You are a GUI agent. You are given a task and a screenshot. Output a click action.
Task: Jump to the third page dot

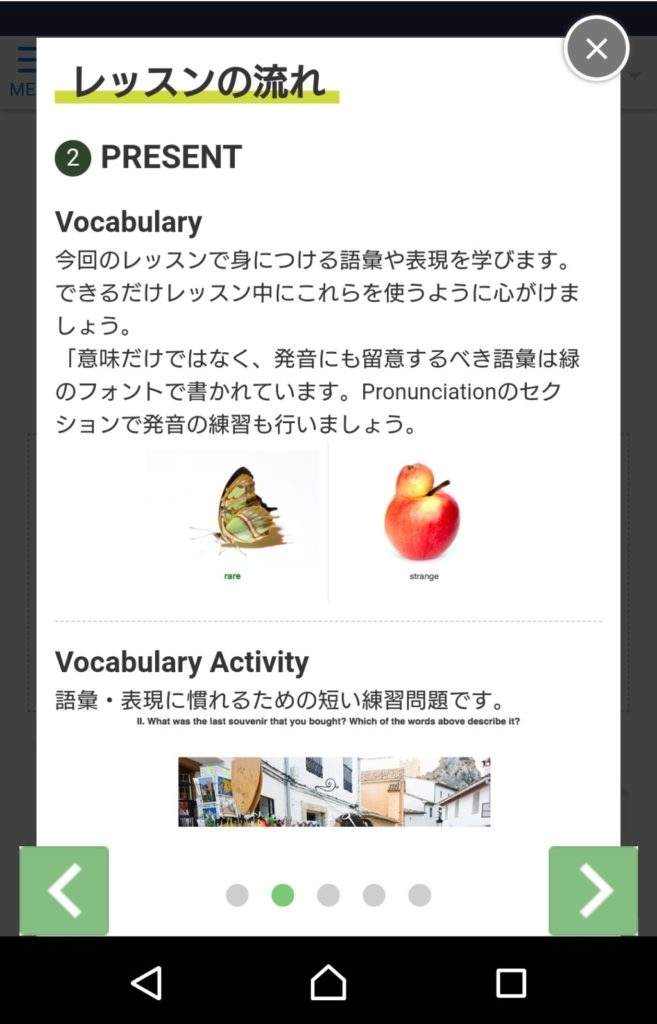[x=328, y=895]
